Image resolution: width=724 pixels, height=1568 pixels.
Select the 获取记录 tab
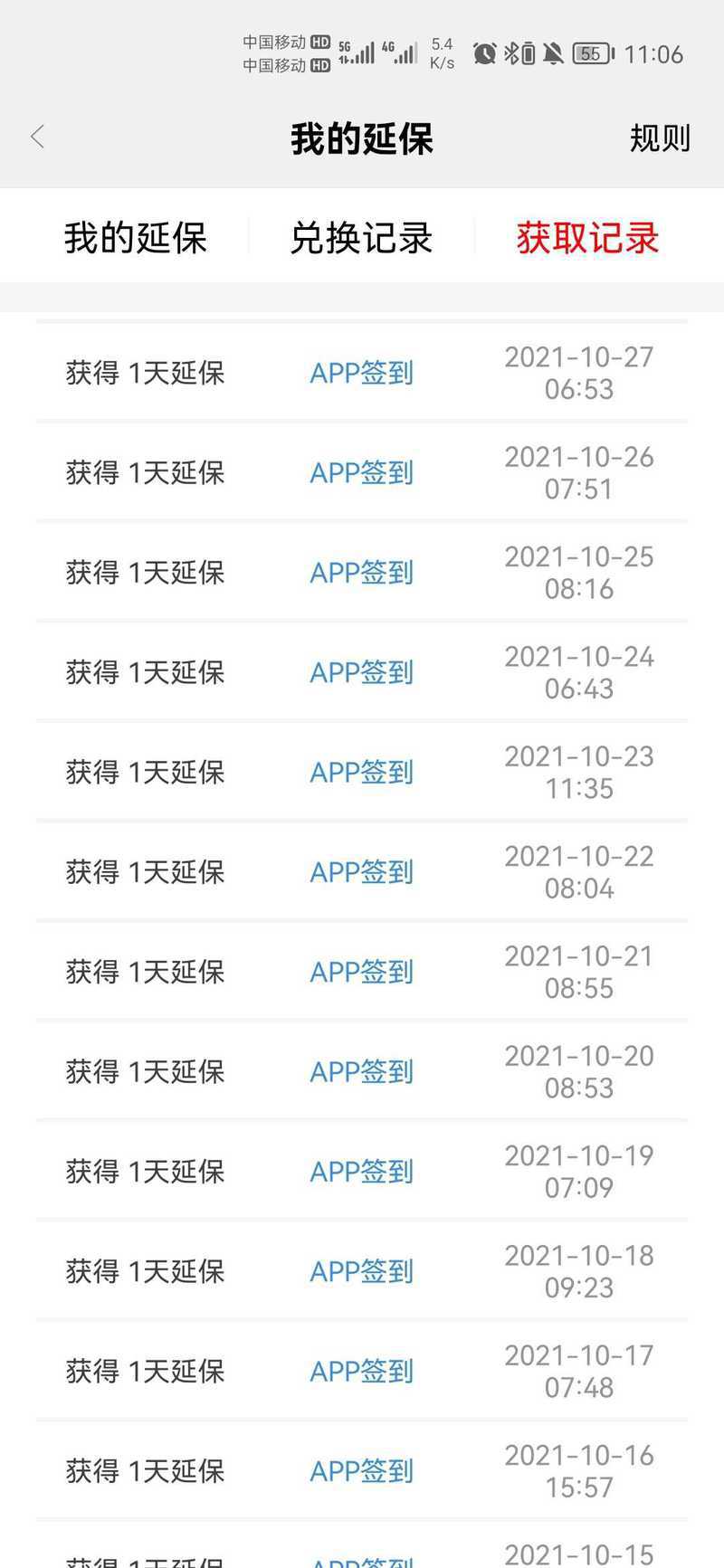[588, 239]
